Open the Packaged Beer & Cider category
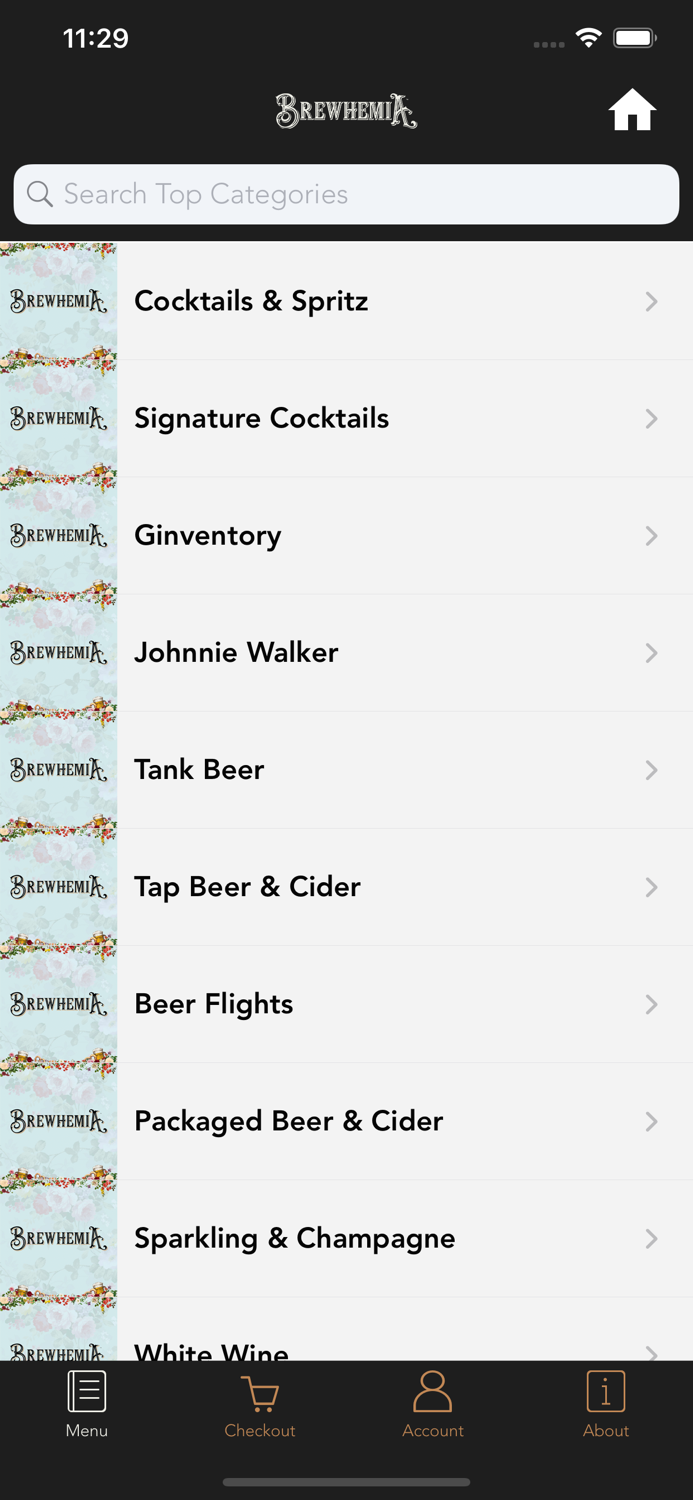This screenshot has height=1500, width=693. coord(346,1120)
